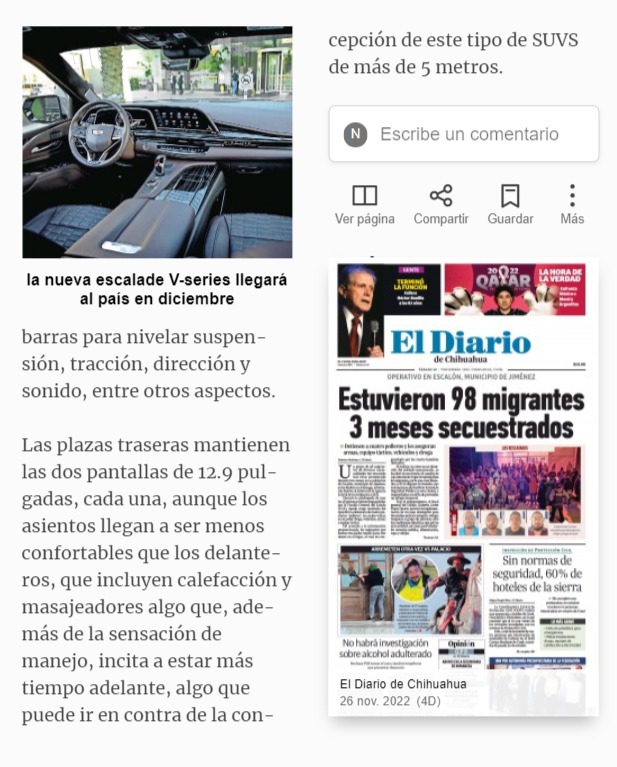
Task: Tap the Escribe un comentario field
Action: (463, 134)
